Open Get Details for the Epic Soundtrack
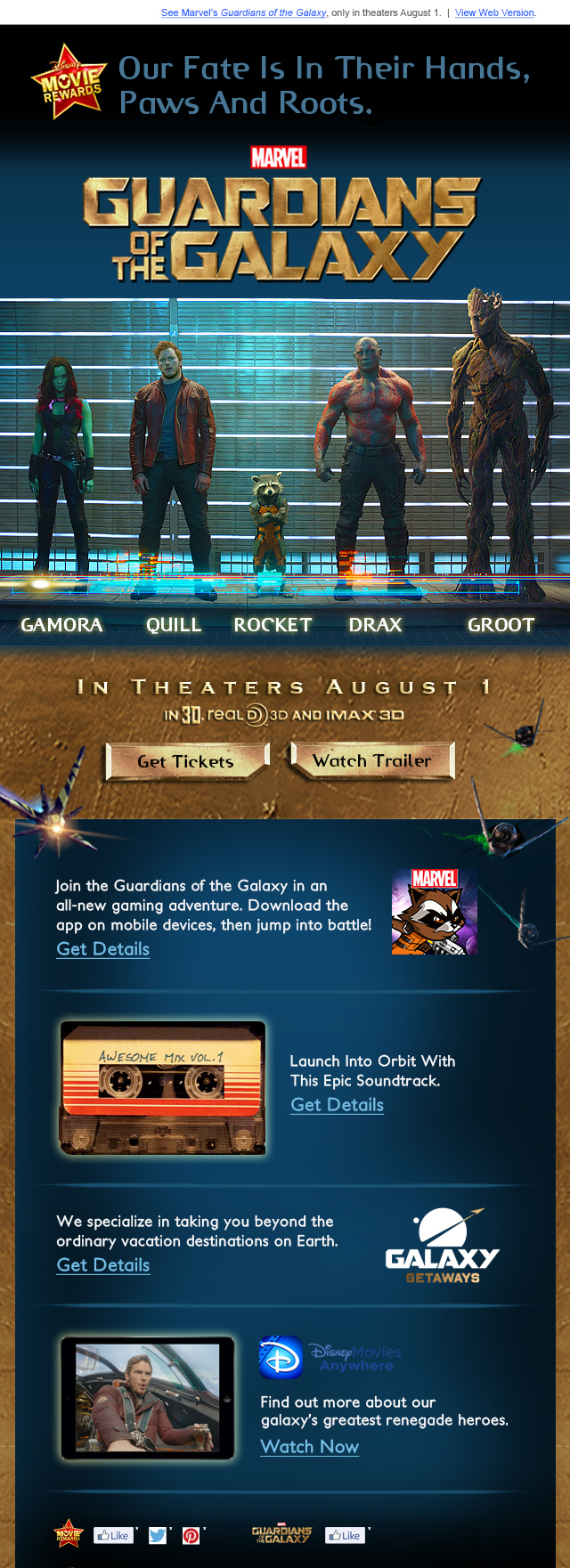This screenshot has width=570, height=1568. [337, 1105]
